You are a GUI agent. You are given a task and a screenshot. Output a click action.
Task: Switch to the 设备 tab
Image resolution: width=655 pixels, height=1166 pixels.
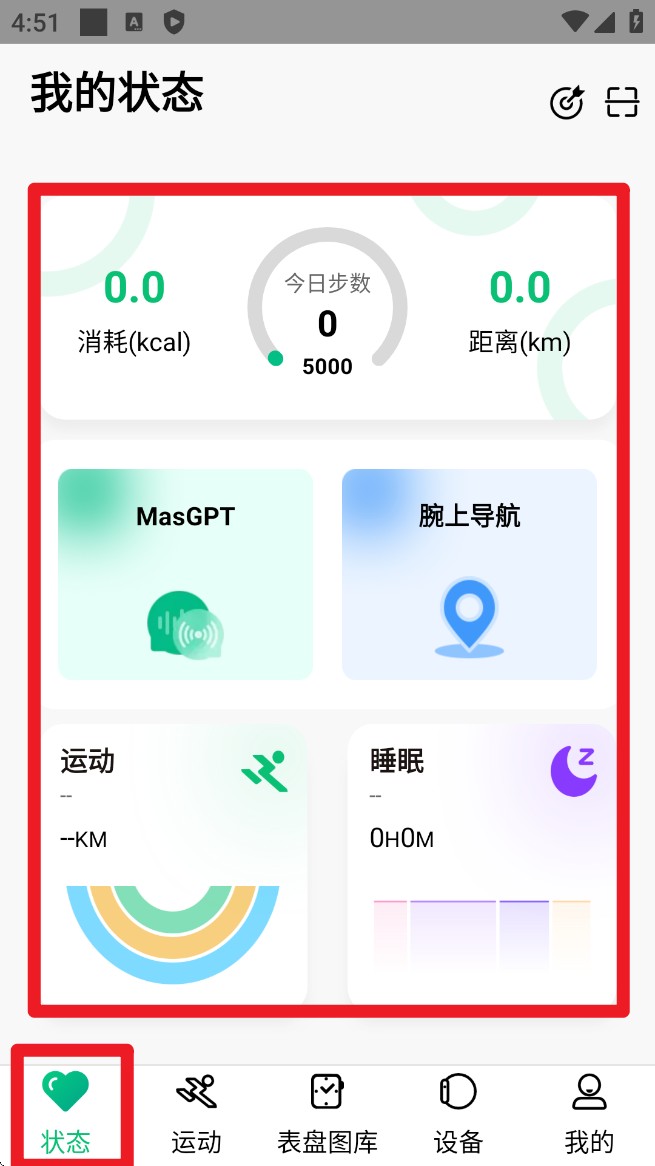pyautogui.click(x=458, y=1114)
